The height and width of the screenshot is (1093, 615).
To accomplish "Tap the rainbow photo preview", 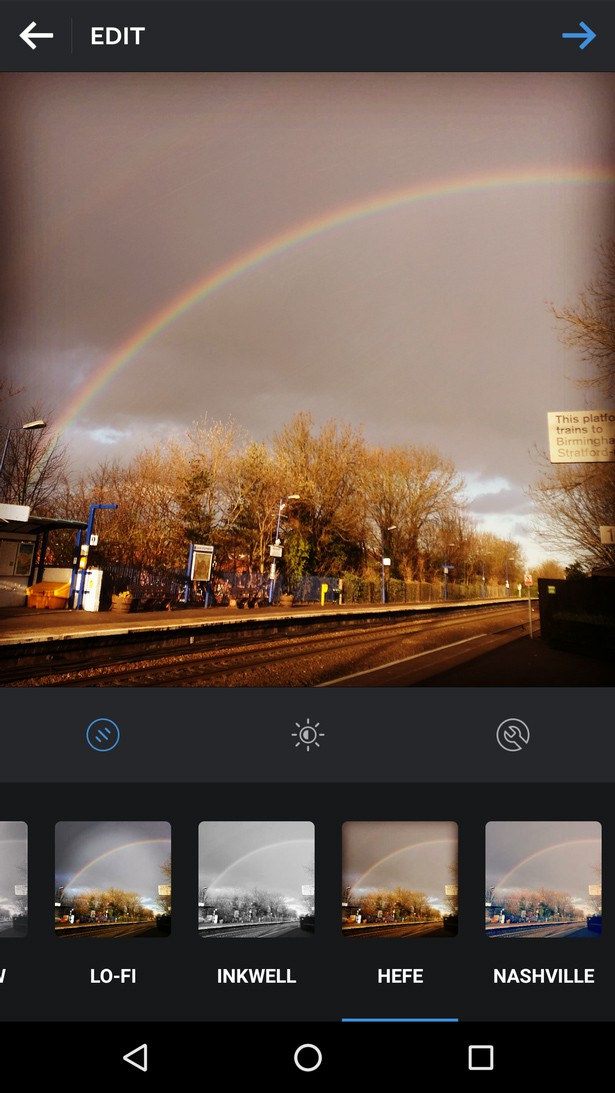I will coord(307,380).
